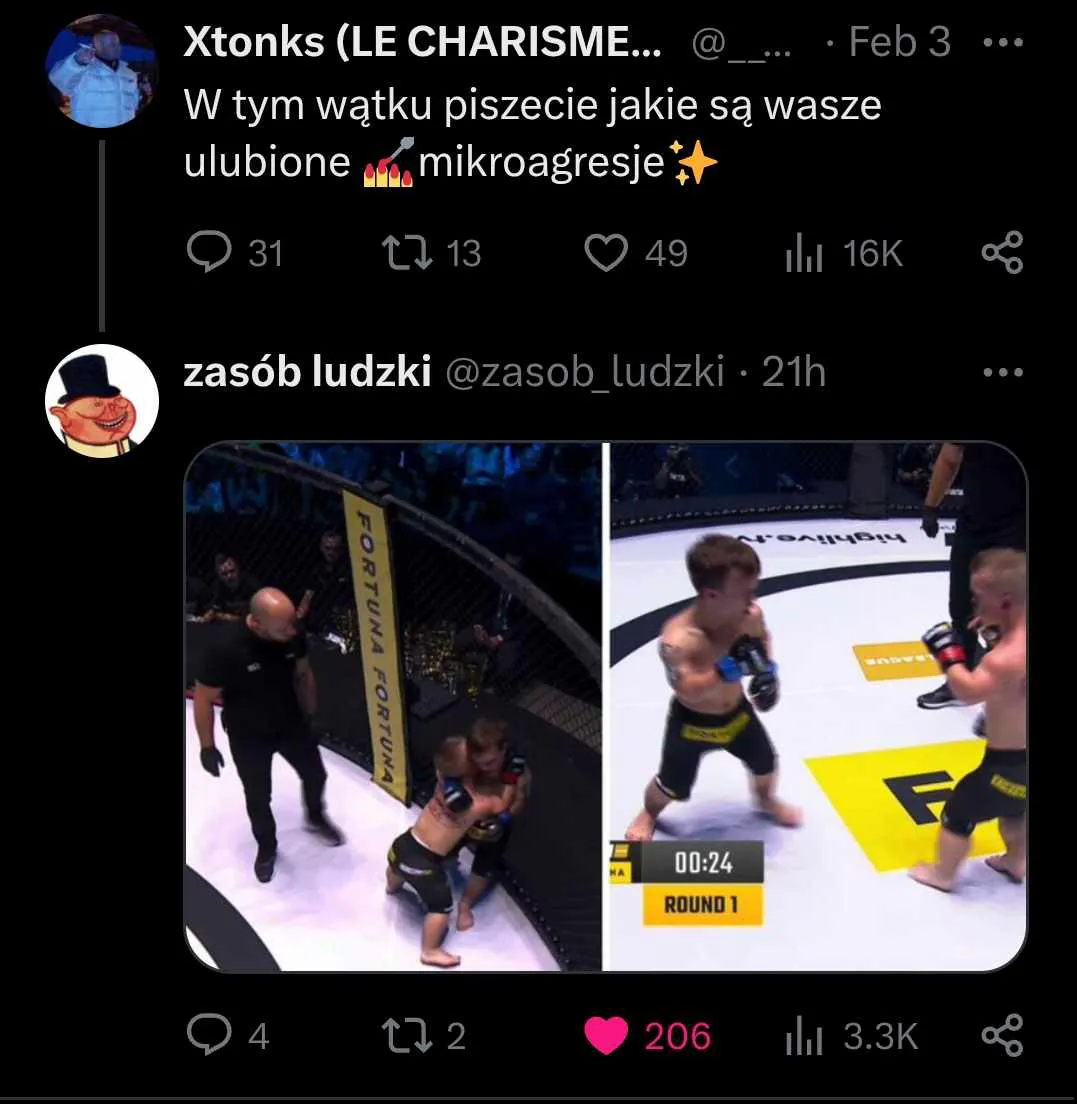
Task: Share zasób ludzki's reply
Action: click(1002, 1035)
